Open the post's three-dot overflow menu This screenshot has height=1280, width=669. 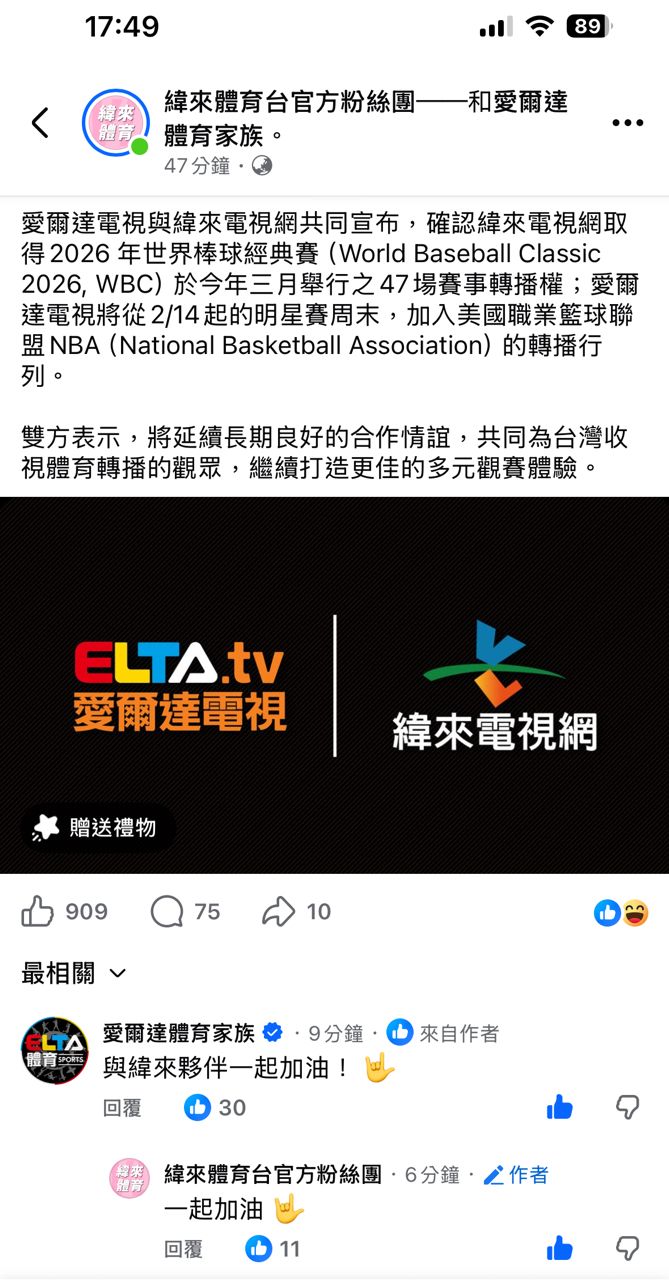pyautogui.click(x=627, y=123)
